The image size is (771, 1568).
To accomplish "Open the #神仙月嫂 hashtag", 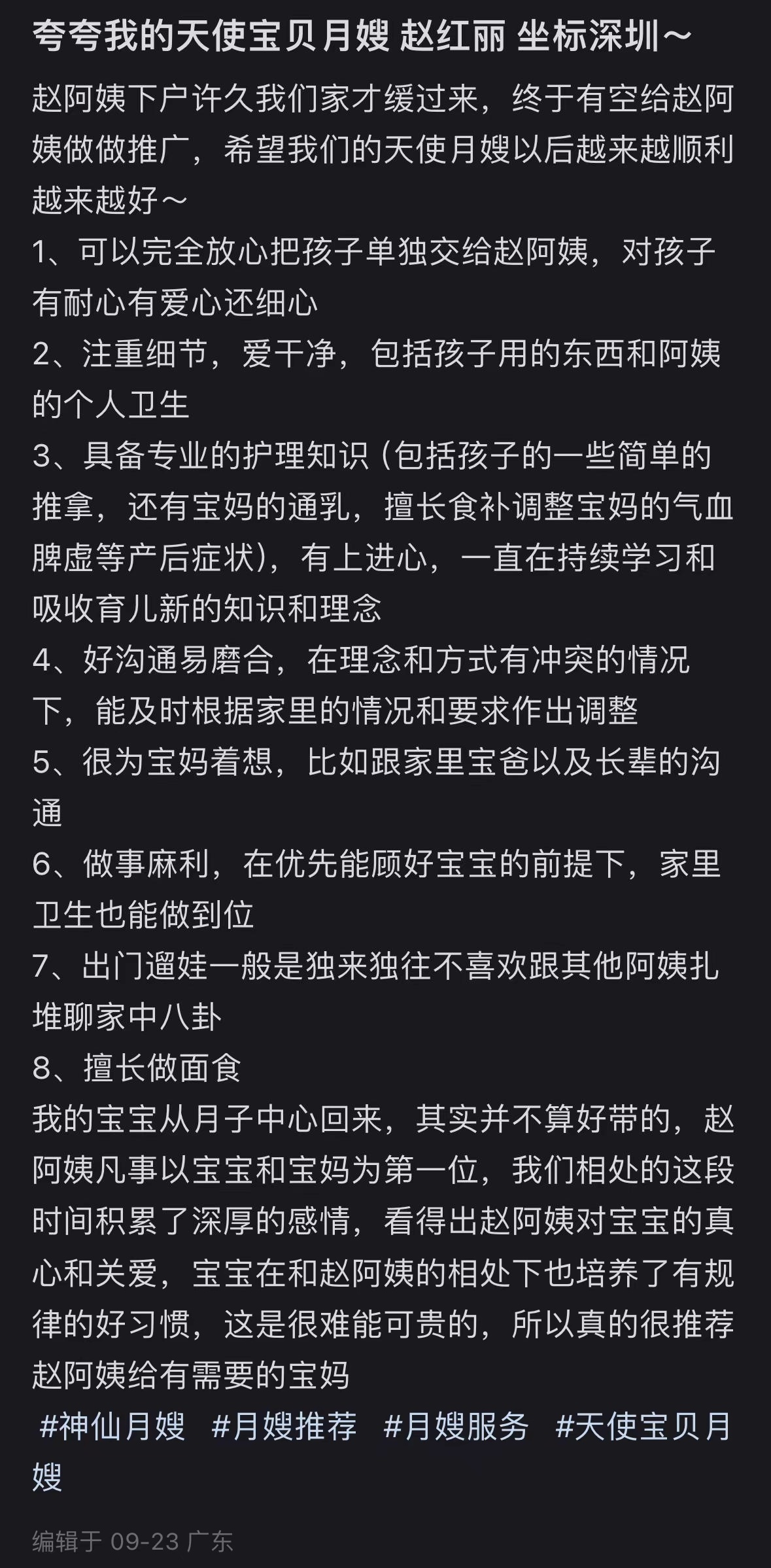I will [x=112, y=1426].
